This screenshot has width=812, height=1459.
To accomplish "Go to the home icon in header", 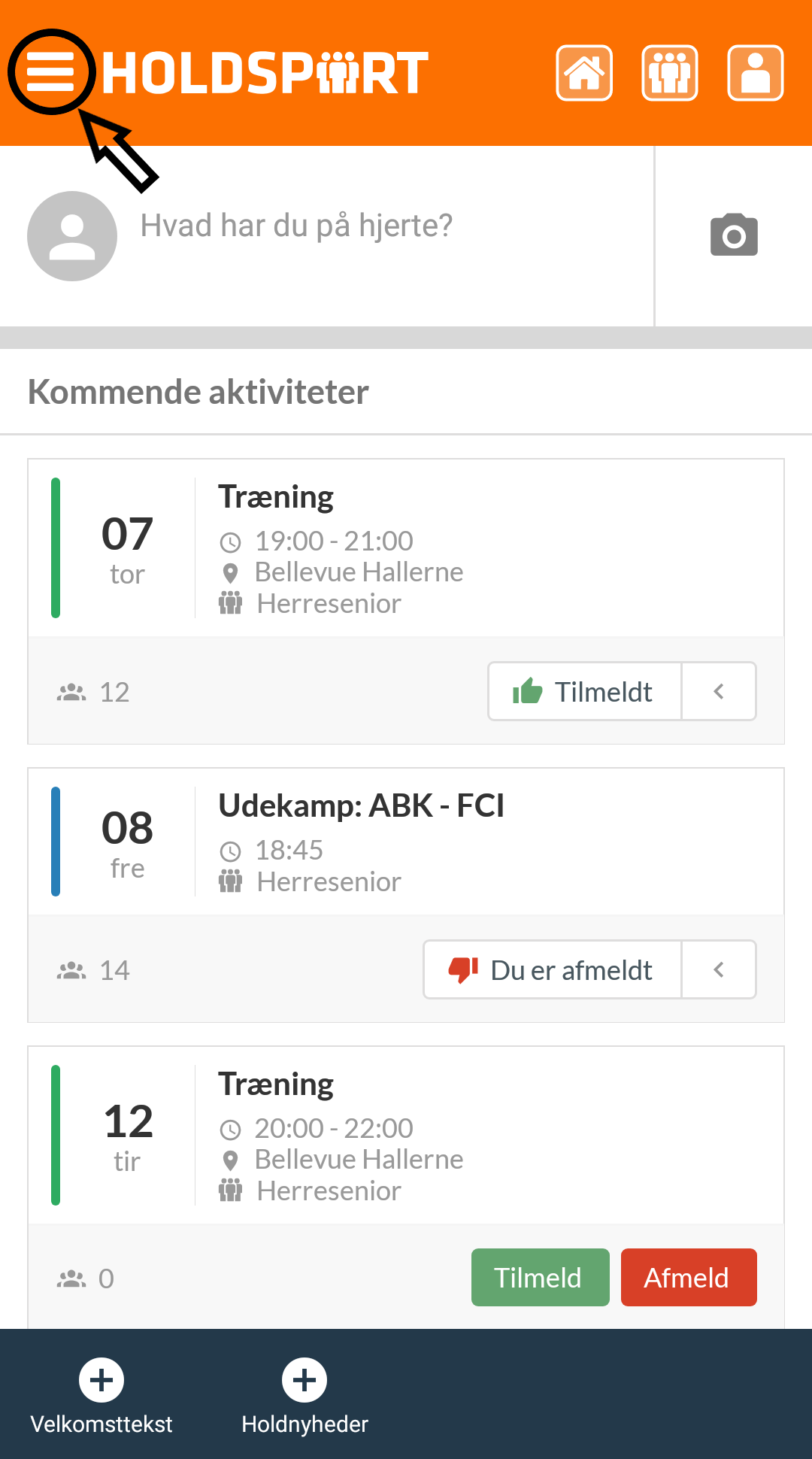I will coord(584,73).
